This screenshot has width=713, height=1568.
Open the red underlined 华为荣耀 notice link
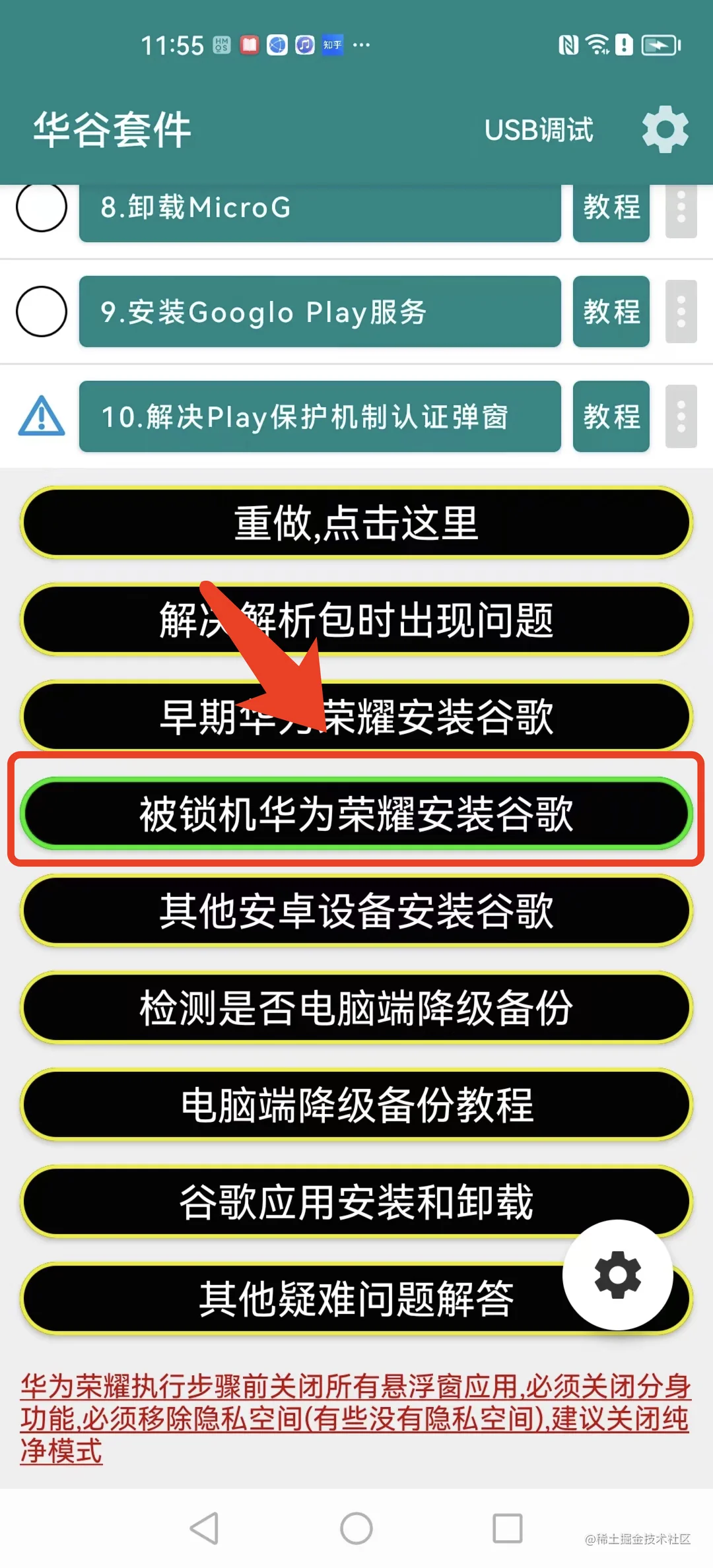point(355,1418)
